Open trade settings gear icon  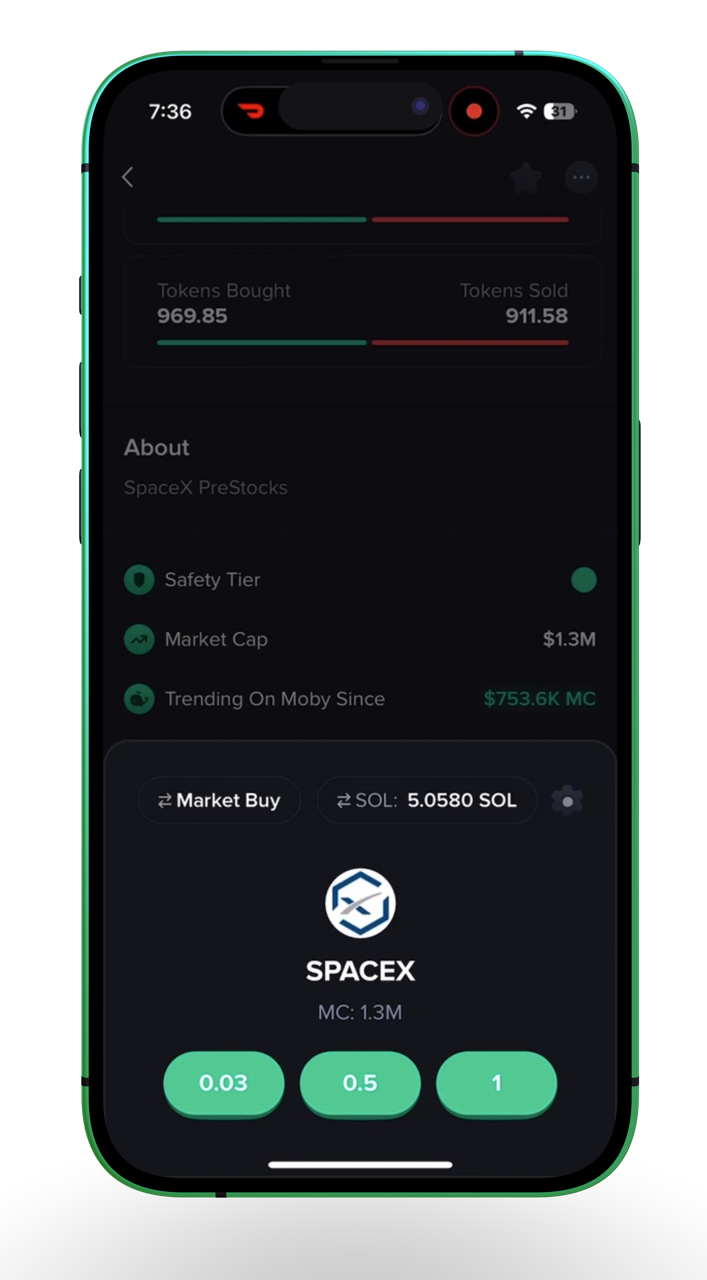(x=567, y=800)
